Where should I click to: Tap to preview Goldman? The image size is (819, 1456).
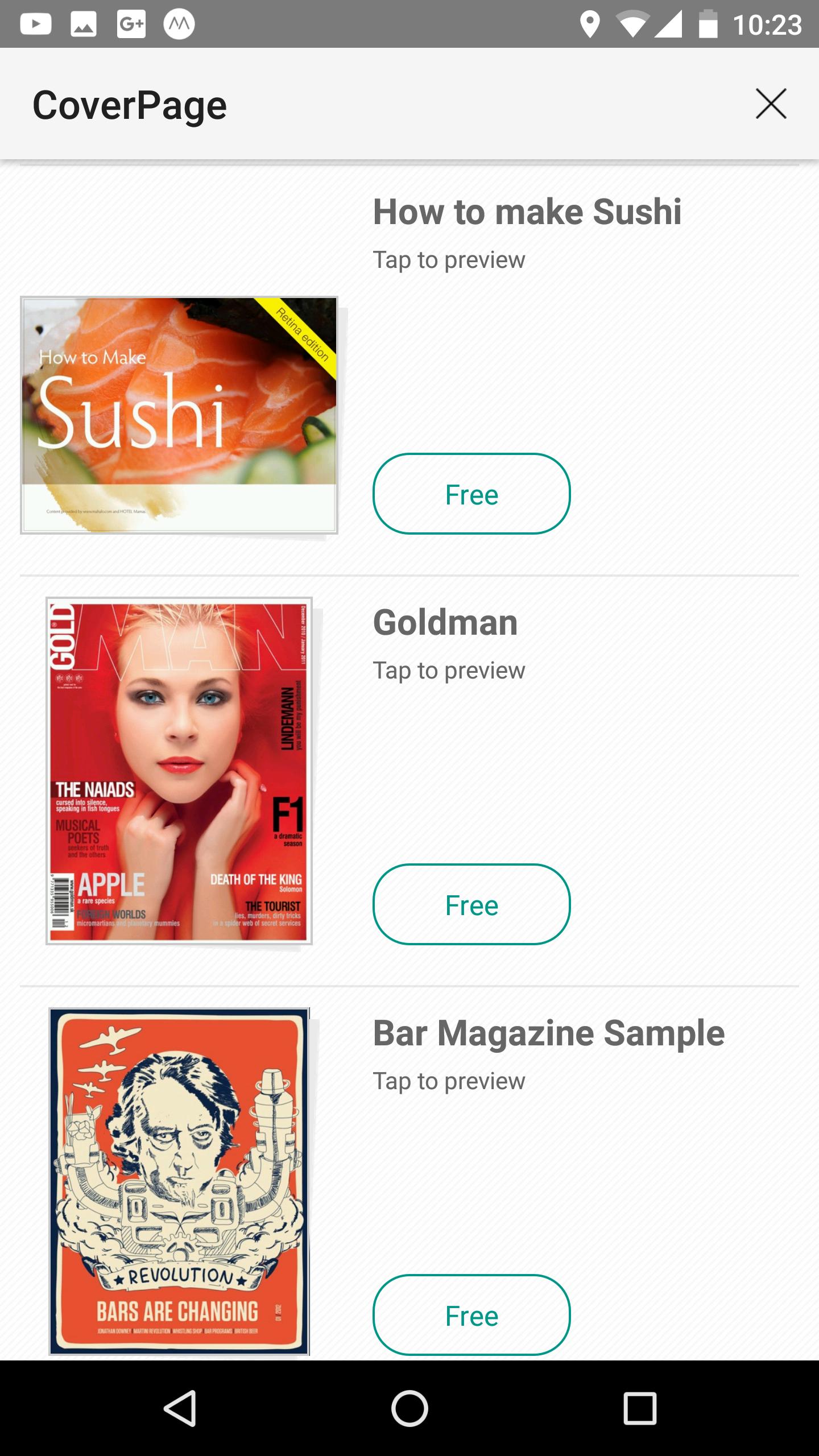point(449,670)
